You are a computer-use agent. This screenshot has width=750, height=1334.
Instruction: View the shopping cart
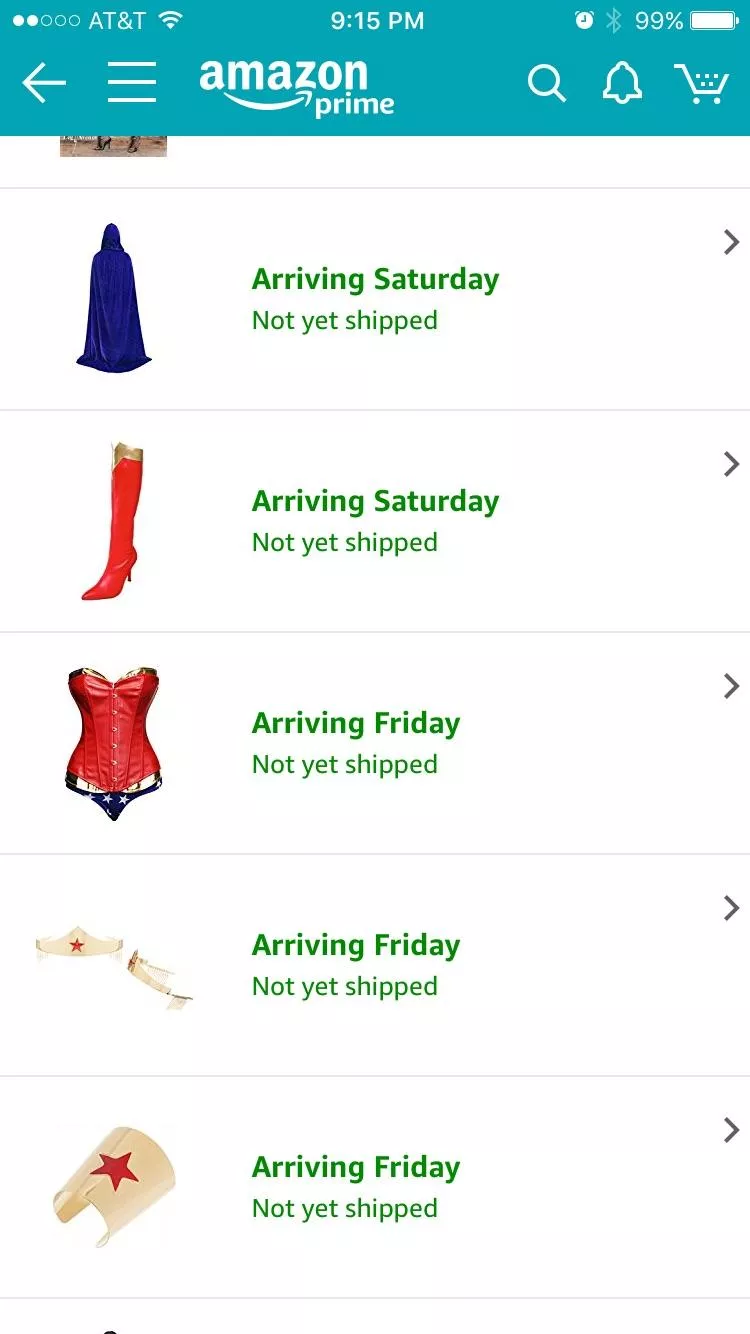701,83
